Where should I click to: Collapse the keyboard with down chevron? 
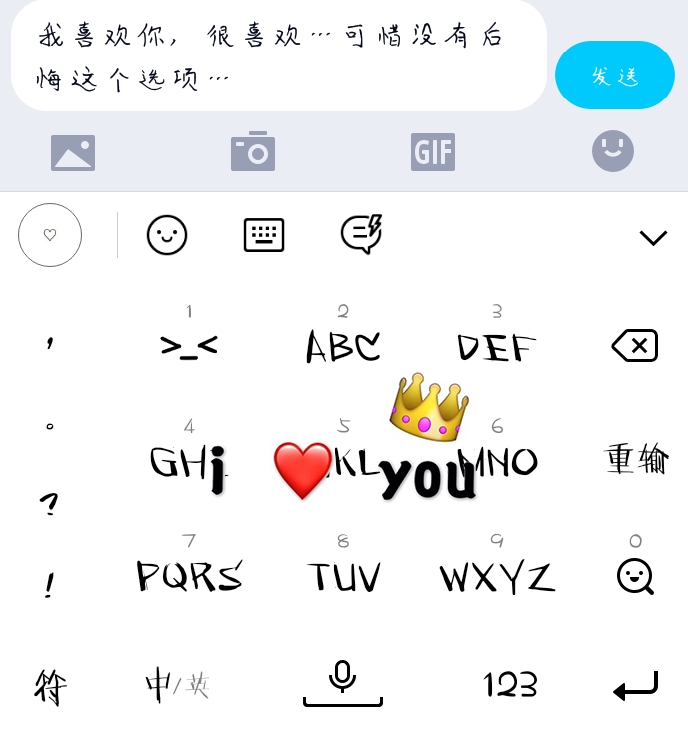[653, 238]
